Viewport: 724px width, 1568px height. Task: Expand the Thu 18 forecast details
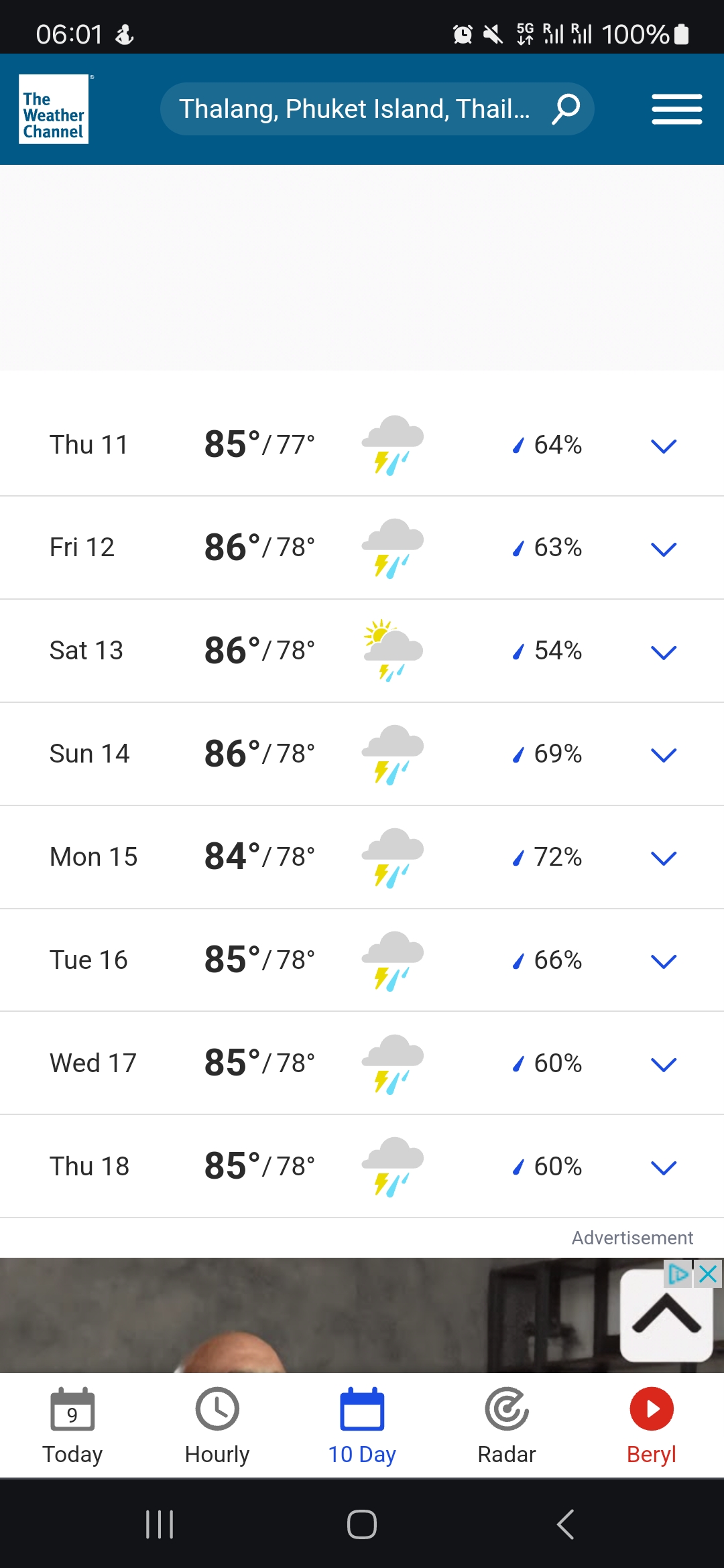click(663, 1167)
